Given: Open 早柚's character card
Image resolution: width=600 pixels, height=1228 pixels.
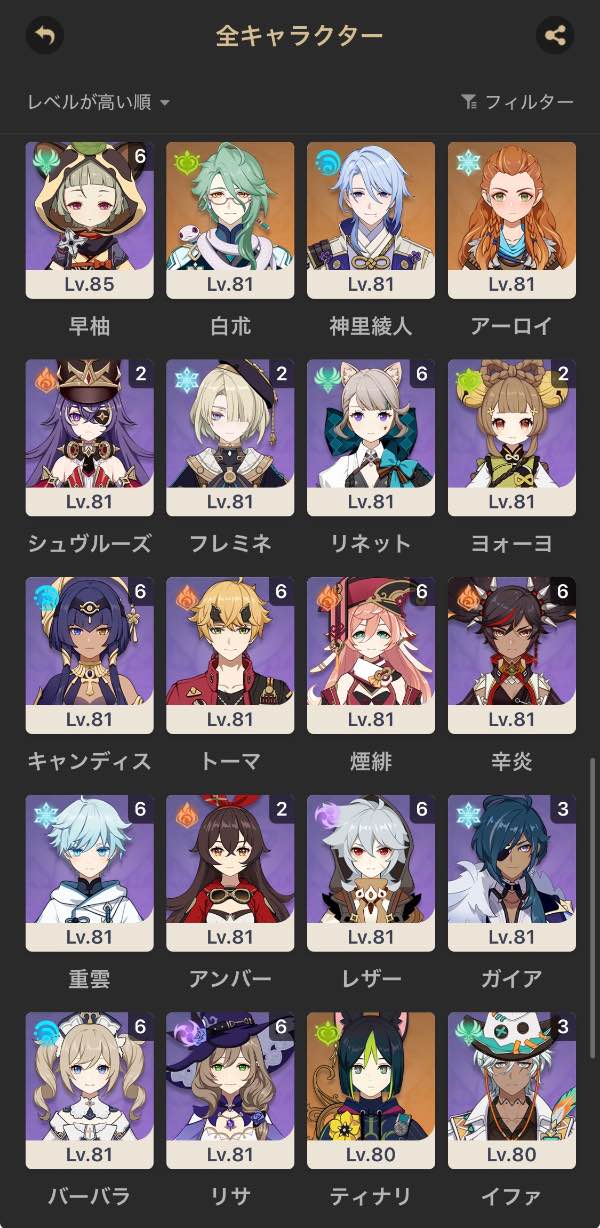Looking at the screenshot, I should (x=89, y=220).
